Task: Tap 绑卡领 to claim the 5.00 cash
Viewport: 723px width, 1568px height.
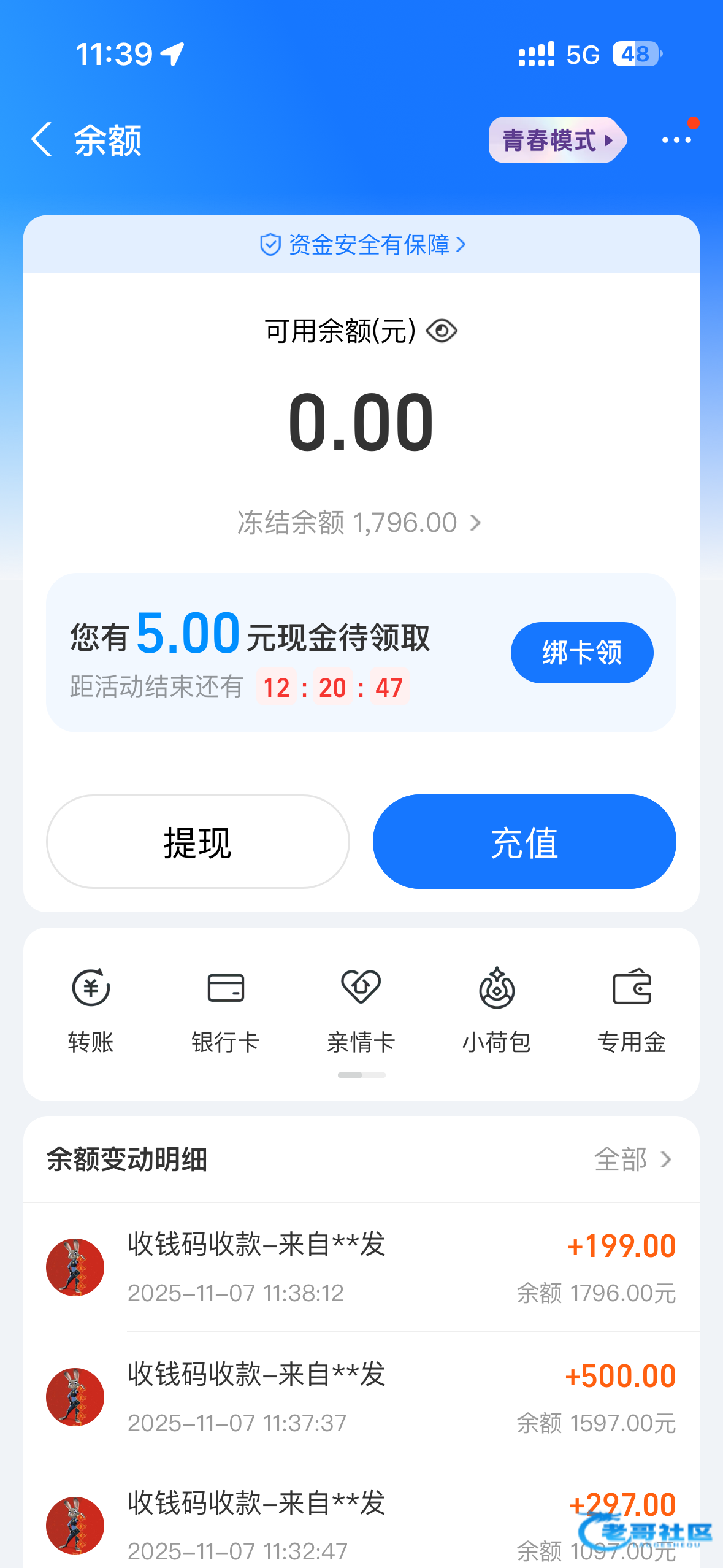Action: pyautogui.click(x=581, y=652)
